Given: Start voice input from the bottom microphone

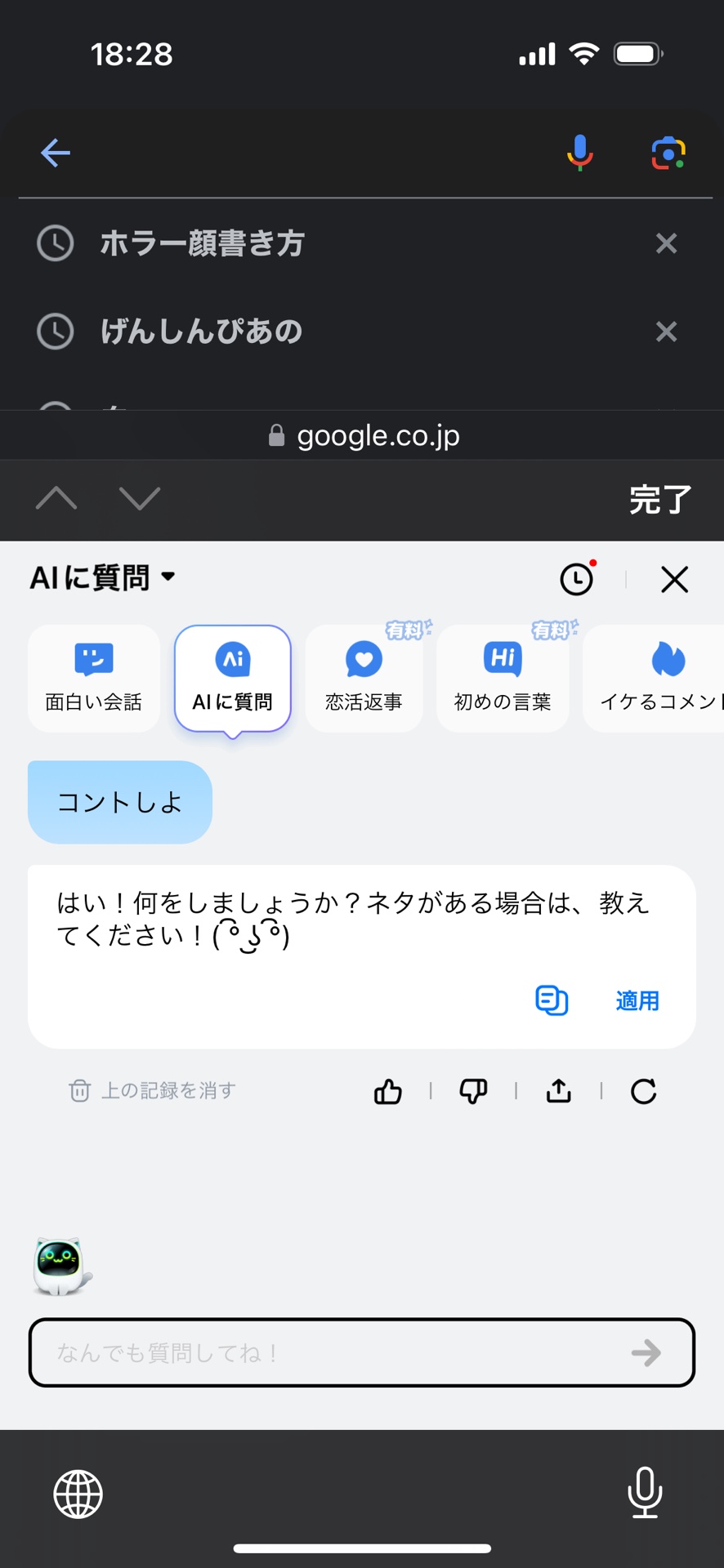Looking at the screenshot, I should click(x=645, y=1494).
